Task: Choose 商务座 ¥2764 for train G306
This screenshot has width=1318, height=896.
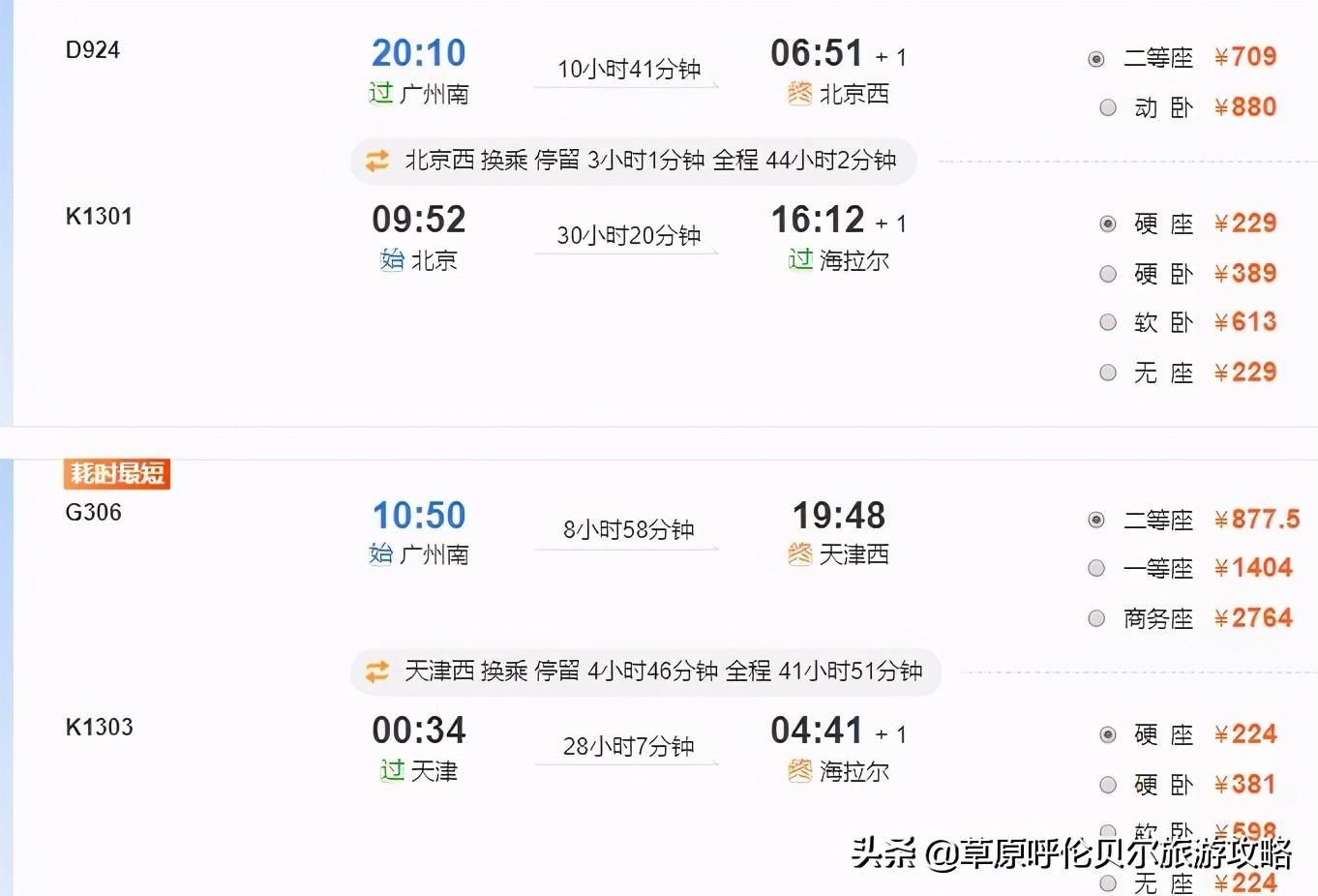Action: point(1095,618)
